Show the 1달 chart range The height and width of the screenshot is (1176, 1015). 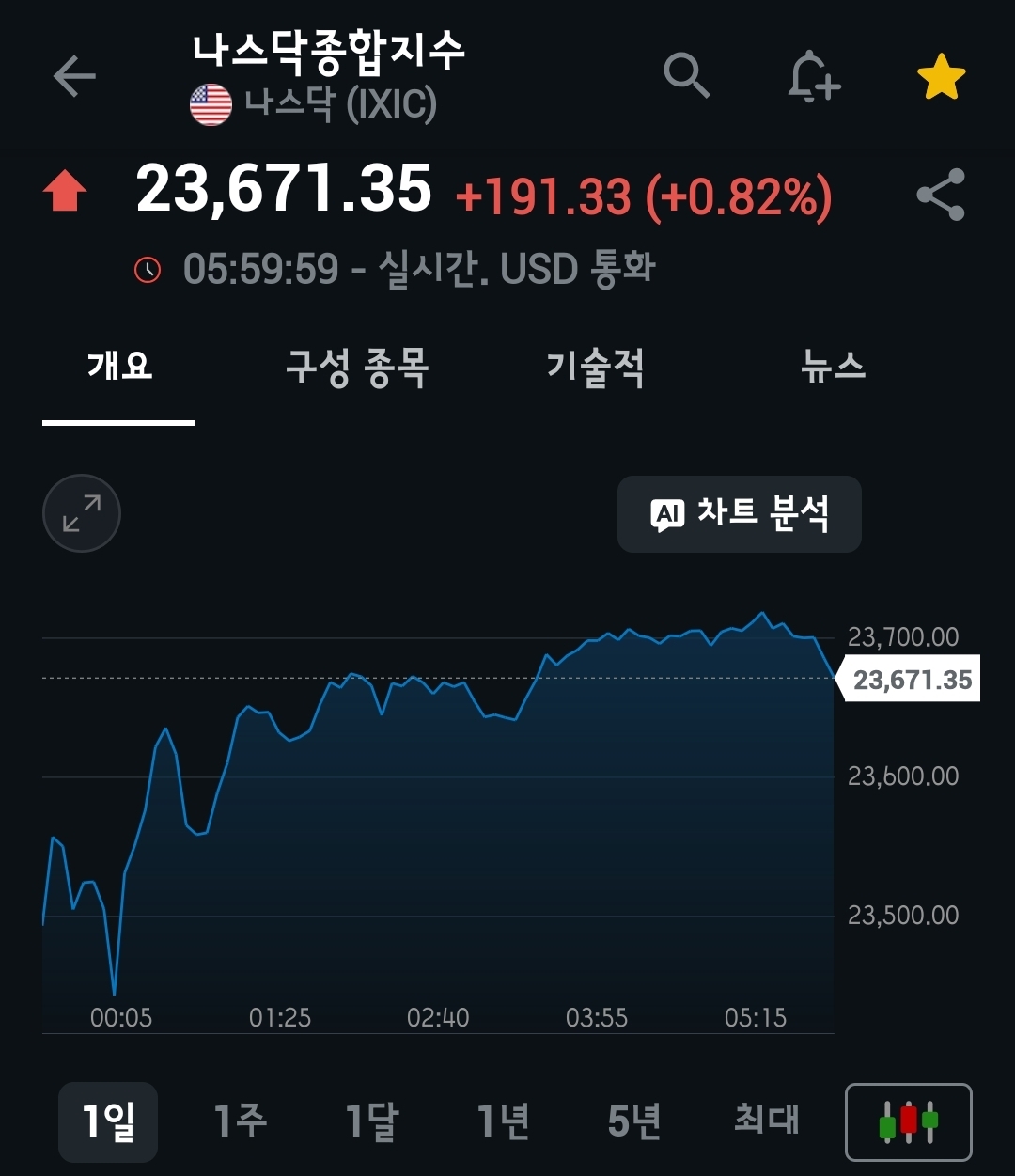[x=371, y=1121]
